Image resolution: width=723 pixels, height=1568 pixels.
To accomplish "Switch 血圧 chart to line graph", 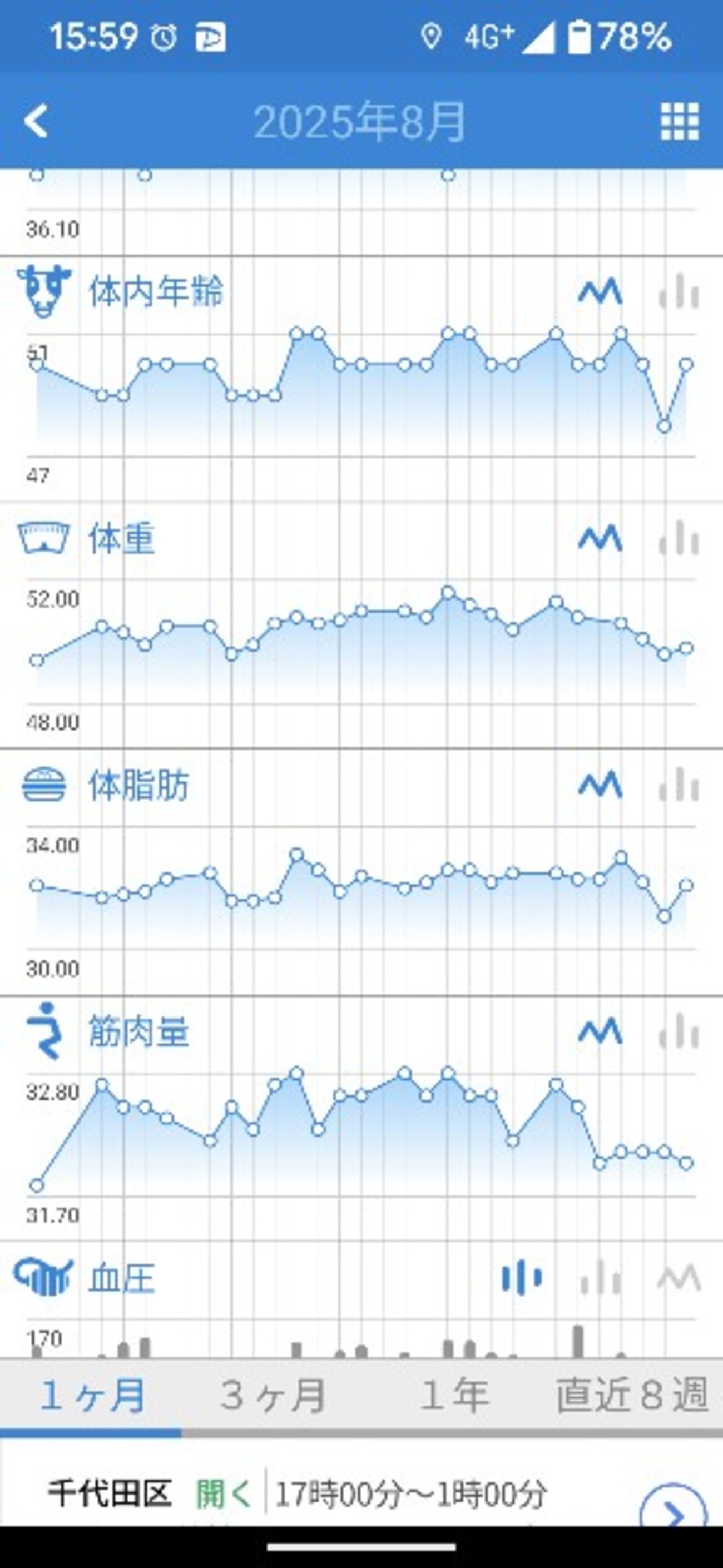I will click(679, 1278).
